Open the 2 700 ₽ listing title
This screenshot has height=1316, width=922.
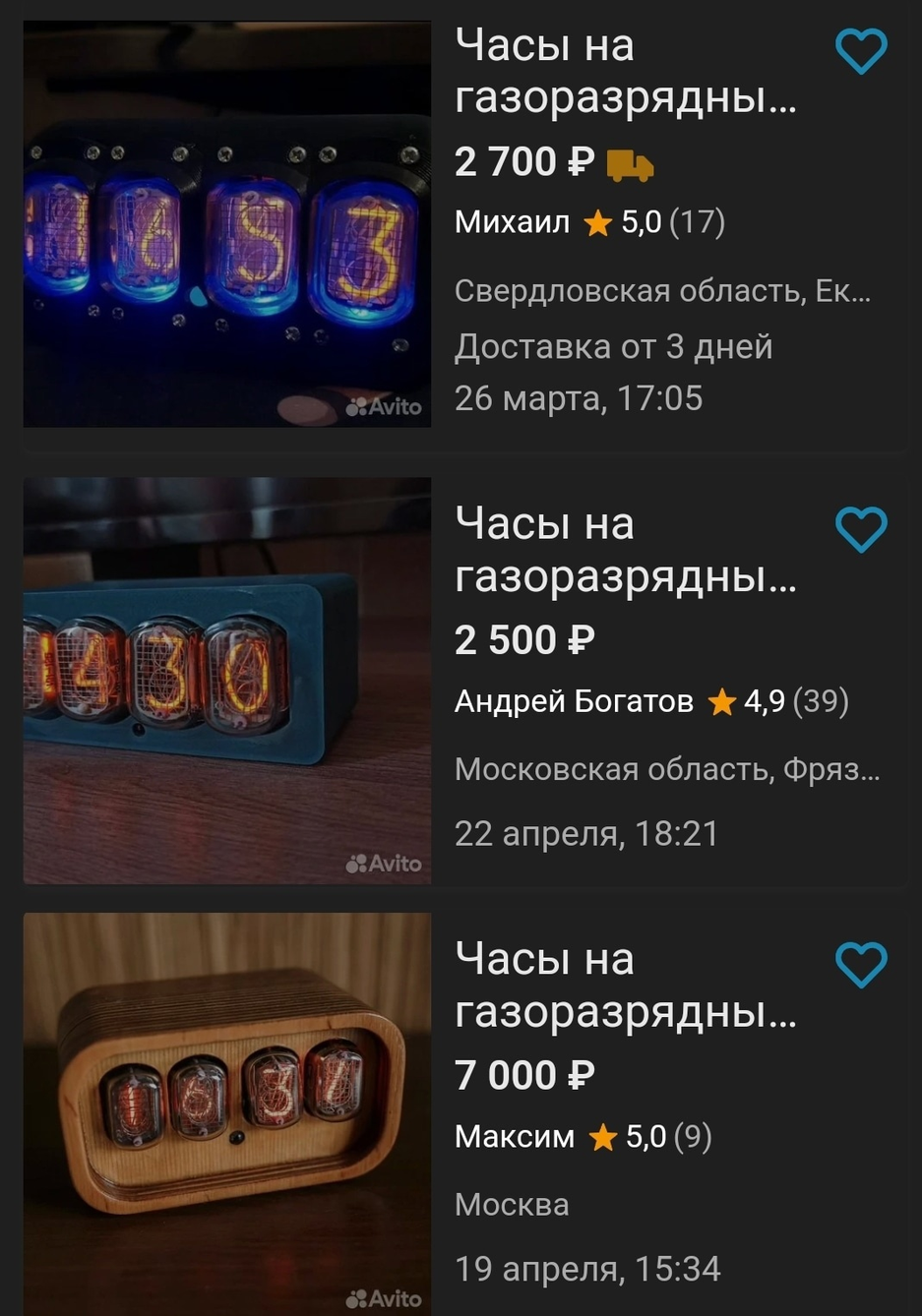pos(625,72)
